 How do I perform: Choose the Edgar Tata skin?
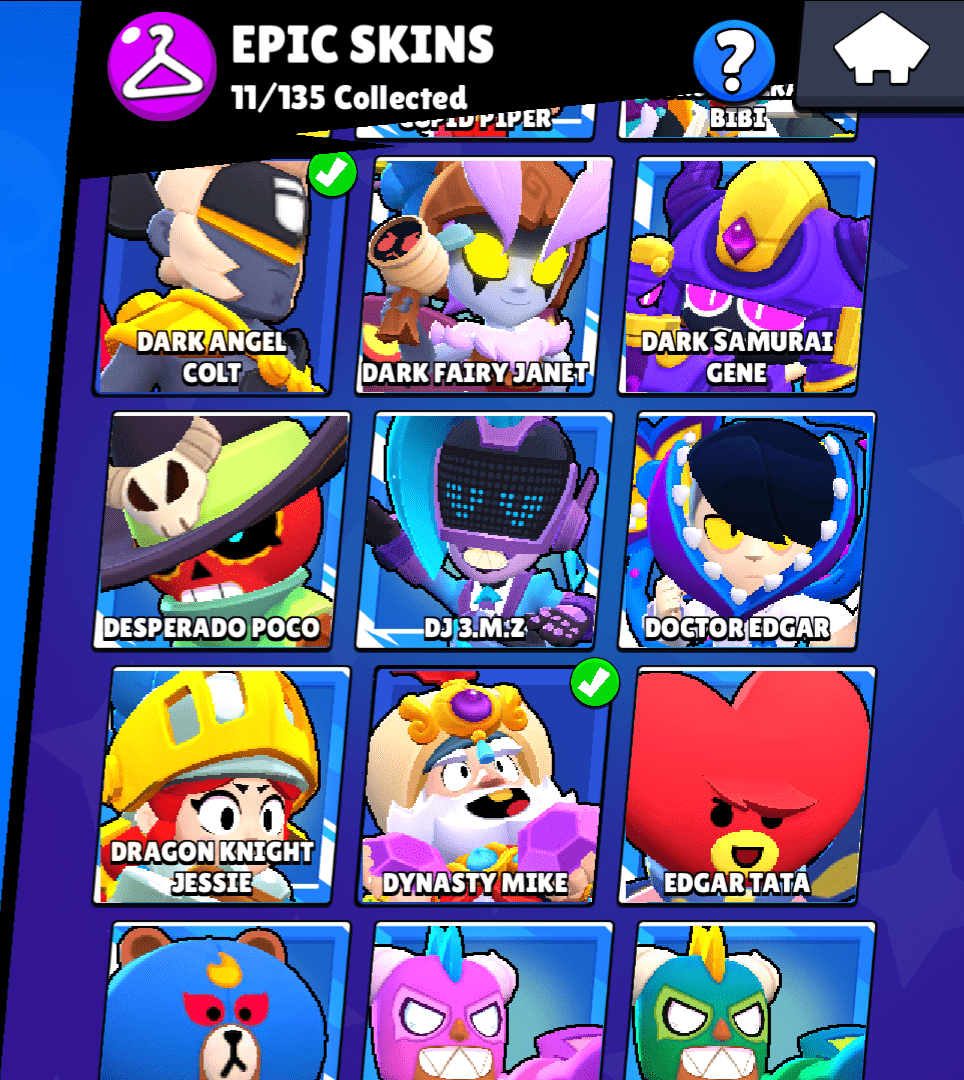[x=749, y=785]
